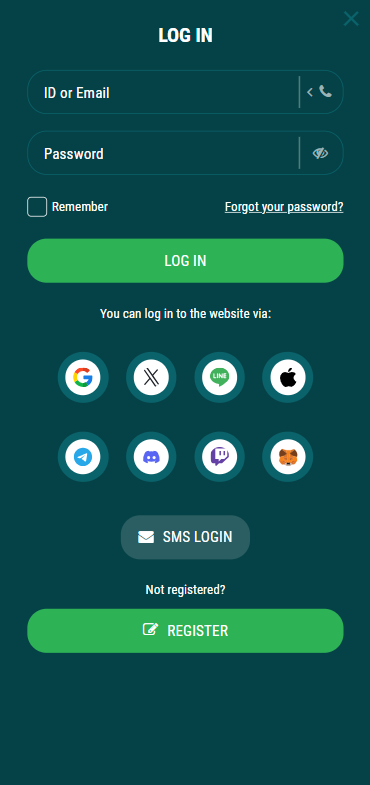370x785 pixels.
Task: Tap the green LOG IN button
Action: (185, 260)
